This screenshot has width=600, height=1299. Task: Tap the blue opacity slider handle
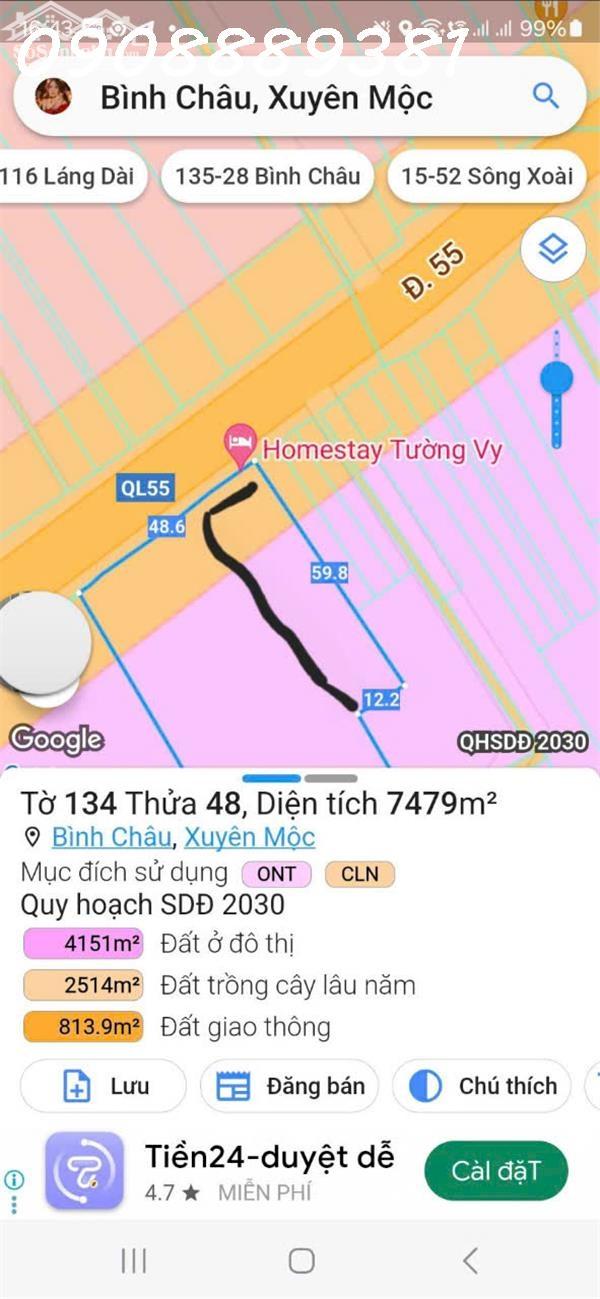click(557, 378)
